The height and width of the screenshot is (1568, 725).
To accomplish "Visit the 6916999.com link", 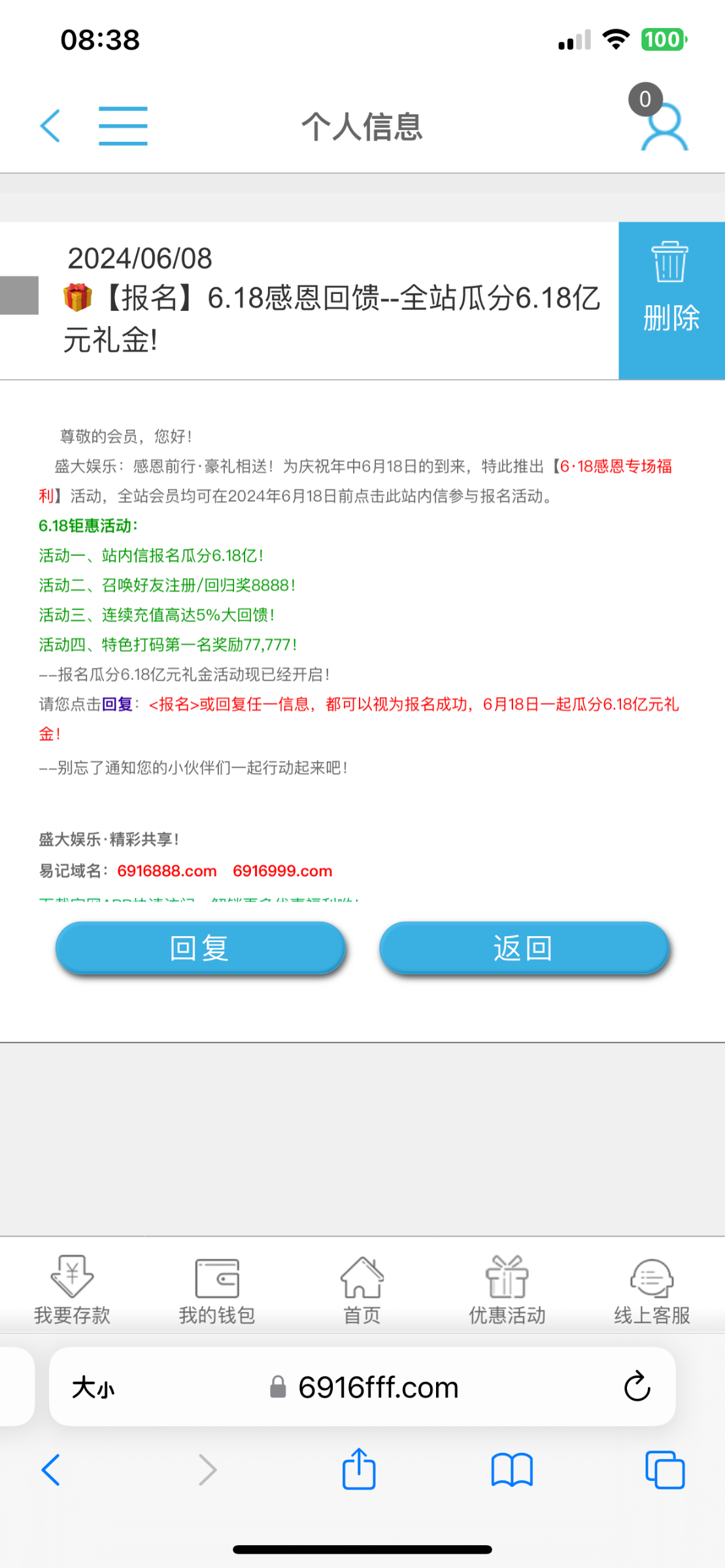I will (x=282, y=871).
